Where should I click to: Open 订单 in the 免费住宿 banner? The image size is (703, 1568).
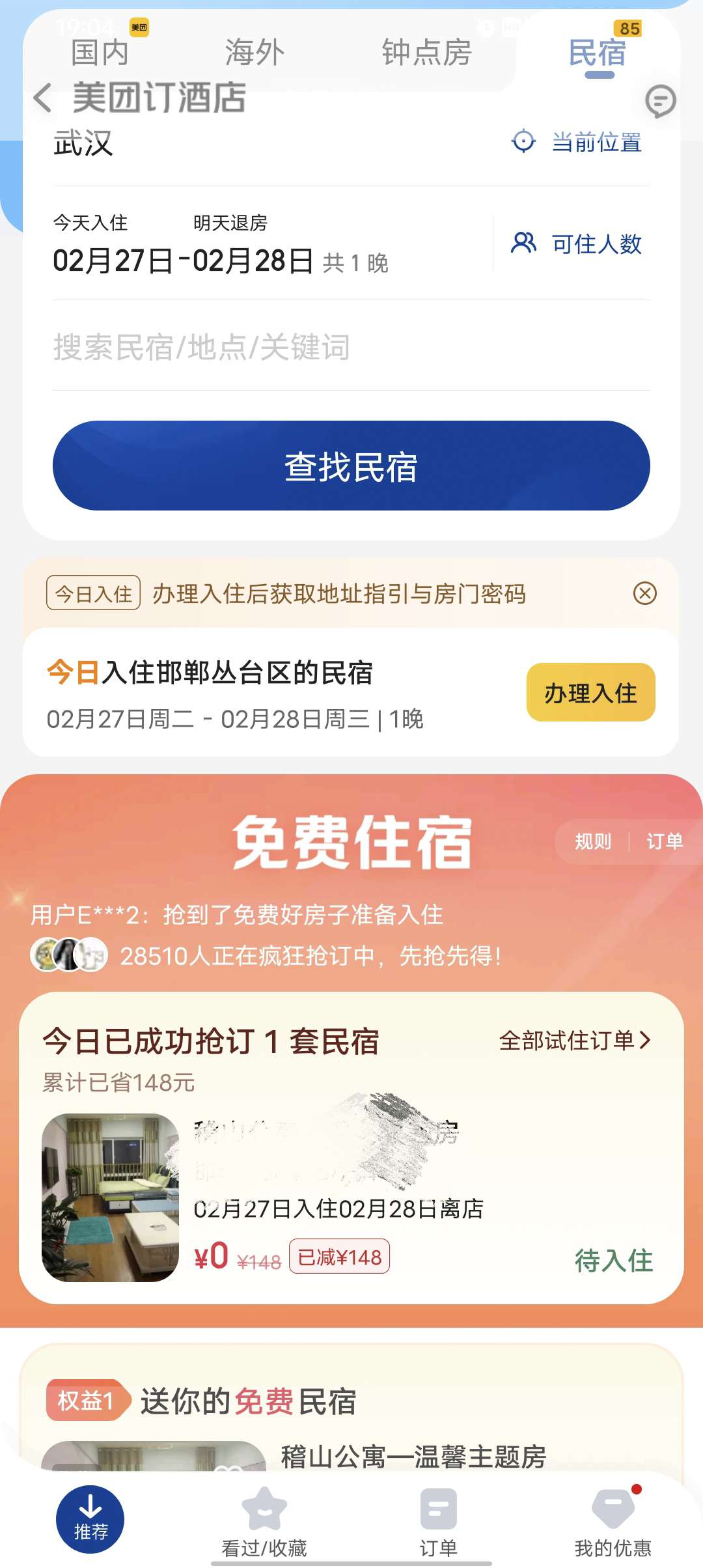[x=664, y=841]
